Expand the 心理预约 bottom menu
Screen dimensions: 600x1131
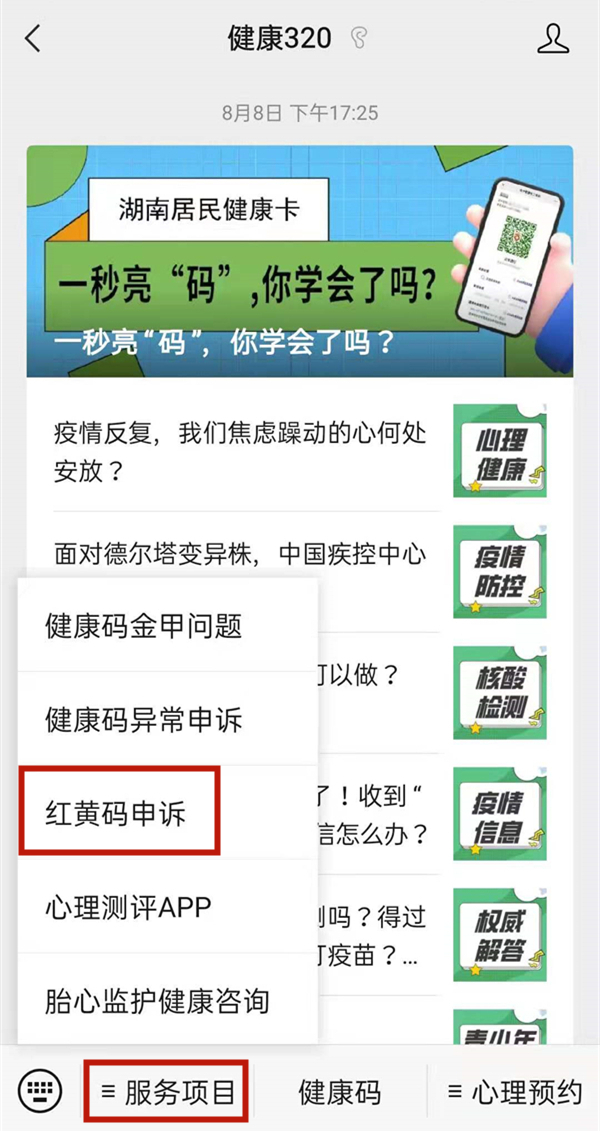click(514, 1092)
